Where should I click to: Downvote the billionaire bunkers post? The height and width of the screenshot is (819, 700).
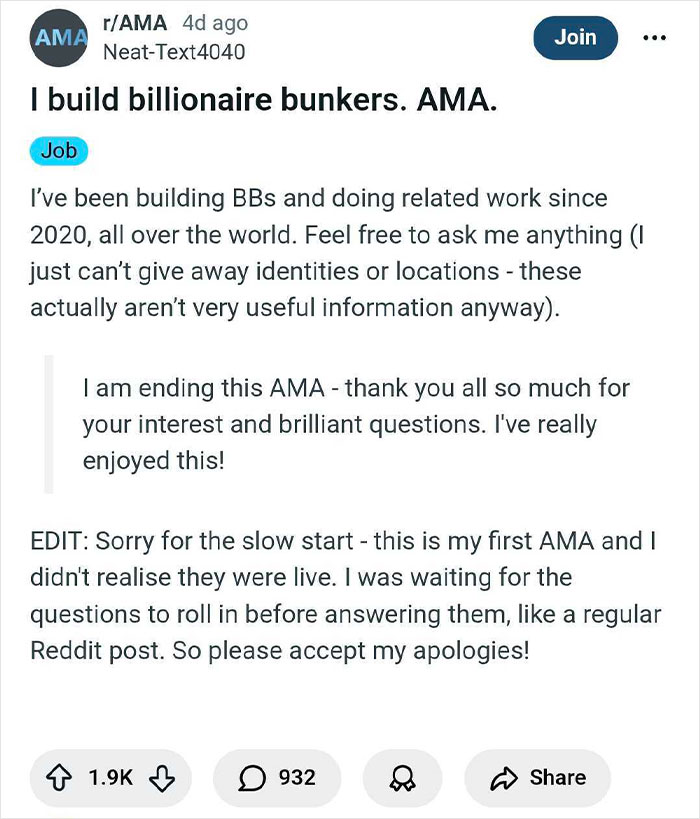159,777
